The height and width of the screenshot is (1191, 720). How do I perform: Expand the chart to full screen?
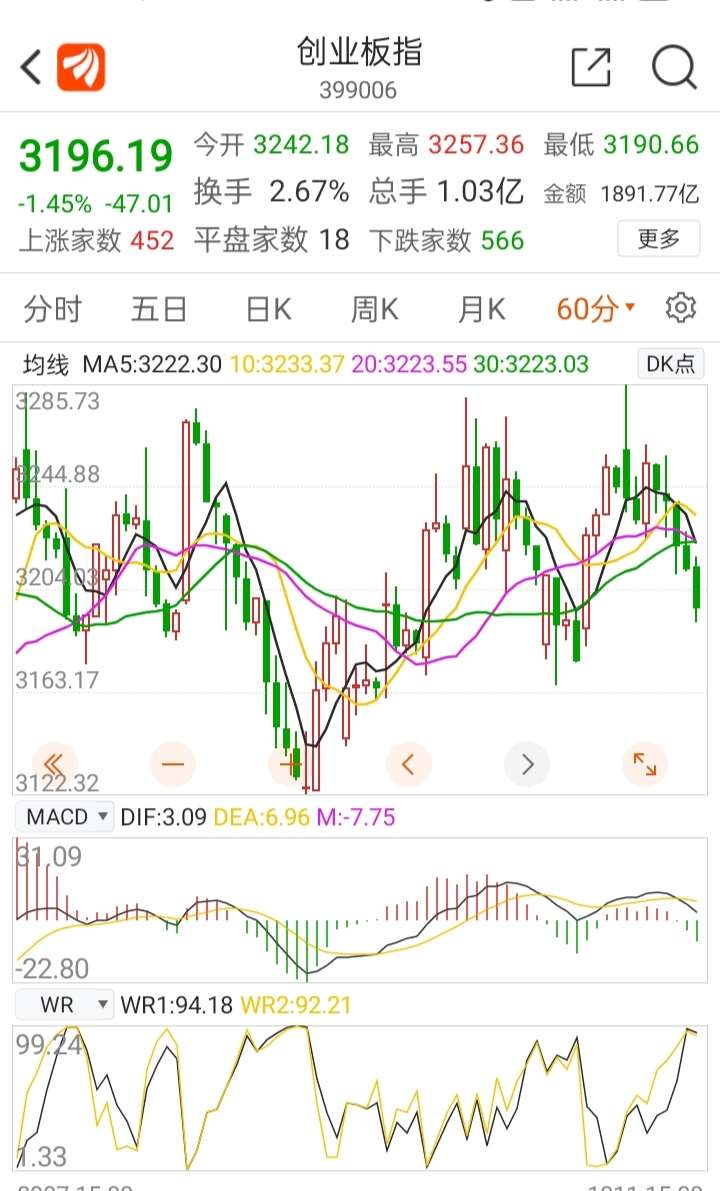645,763
